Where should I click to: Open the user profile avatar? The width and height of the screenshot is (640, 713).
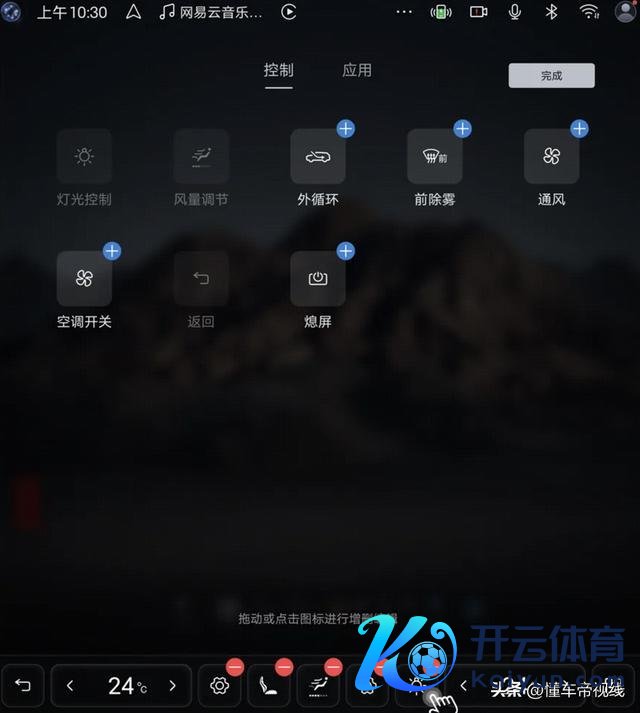tap(626, 12)
